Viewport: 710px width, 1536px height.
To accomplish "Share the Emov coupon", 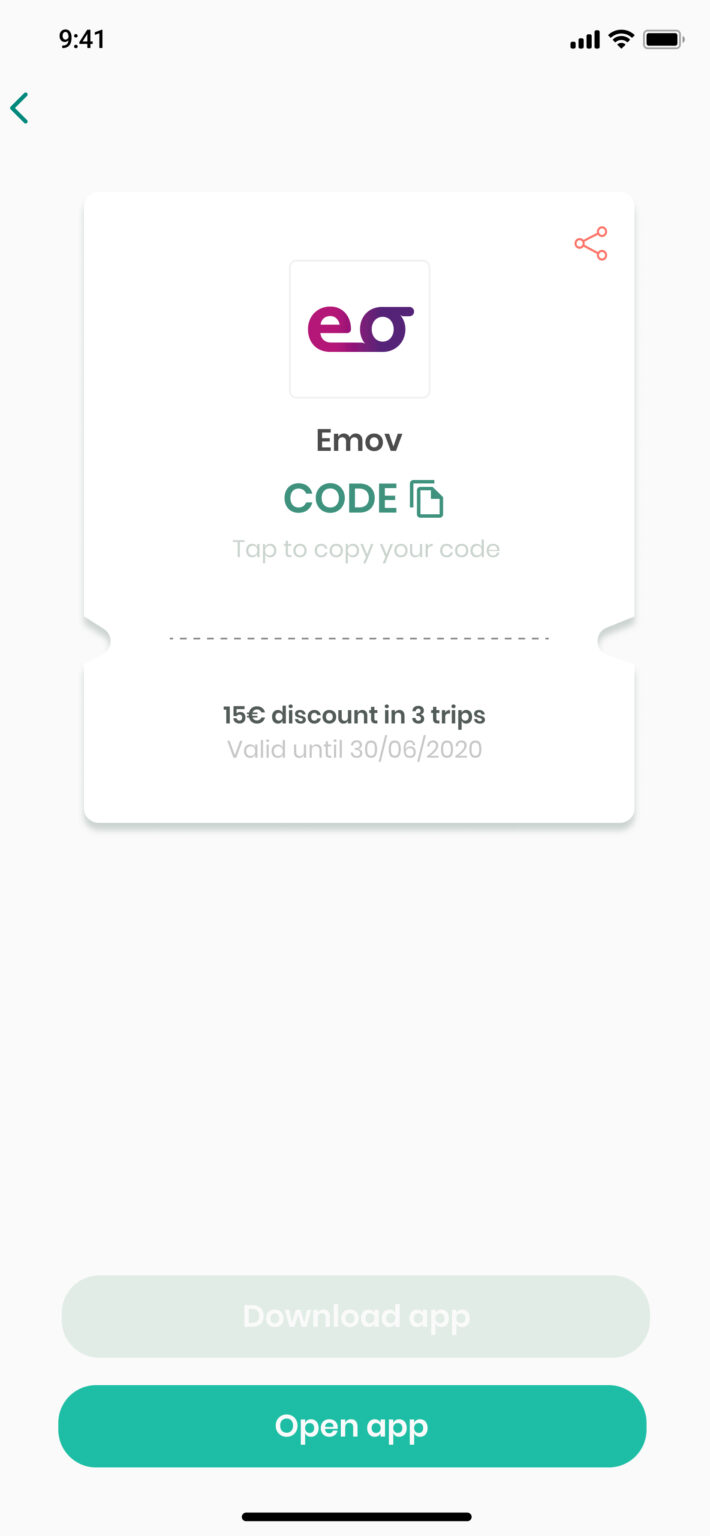I will (591, 244).
